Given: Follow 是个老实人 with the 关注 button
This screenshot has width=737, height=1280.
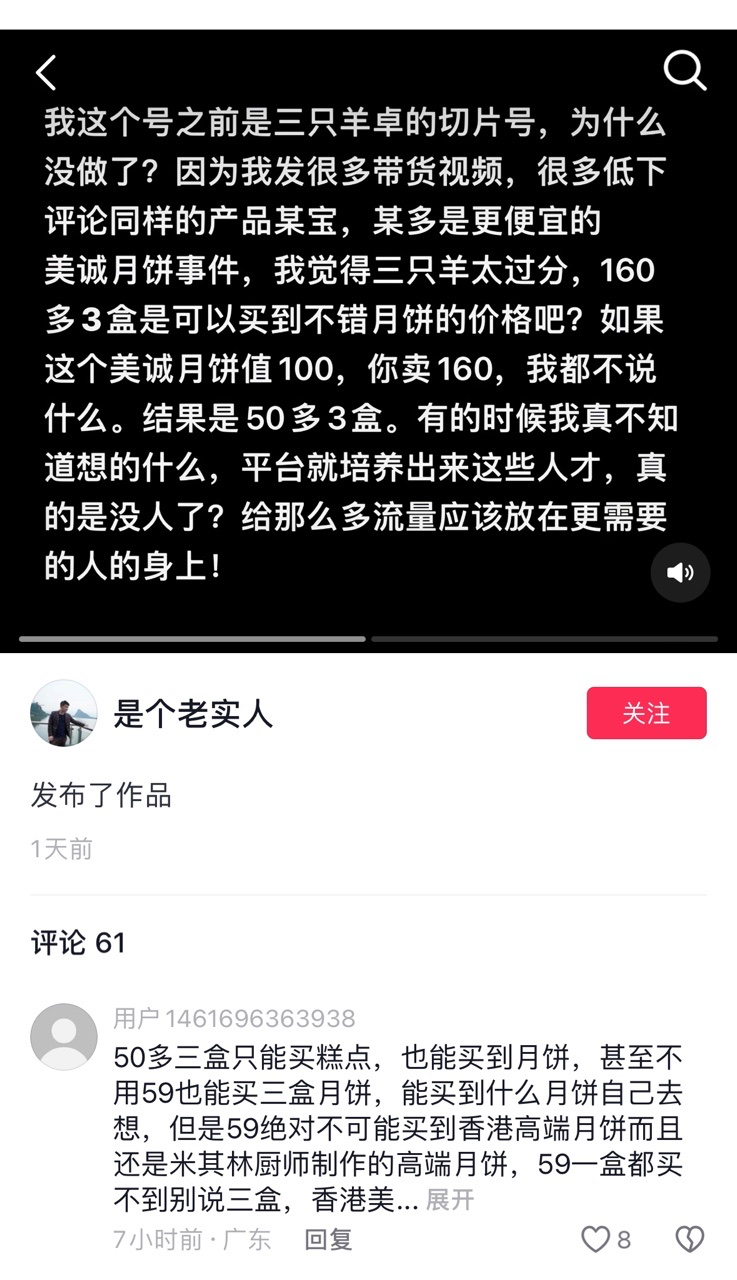Looking at the screenshot, I should pyautogui.click(x=646, y=713).
